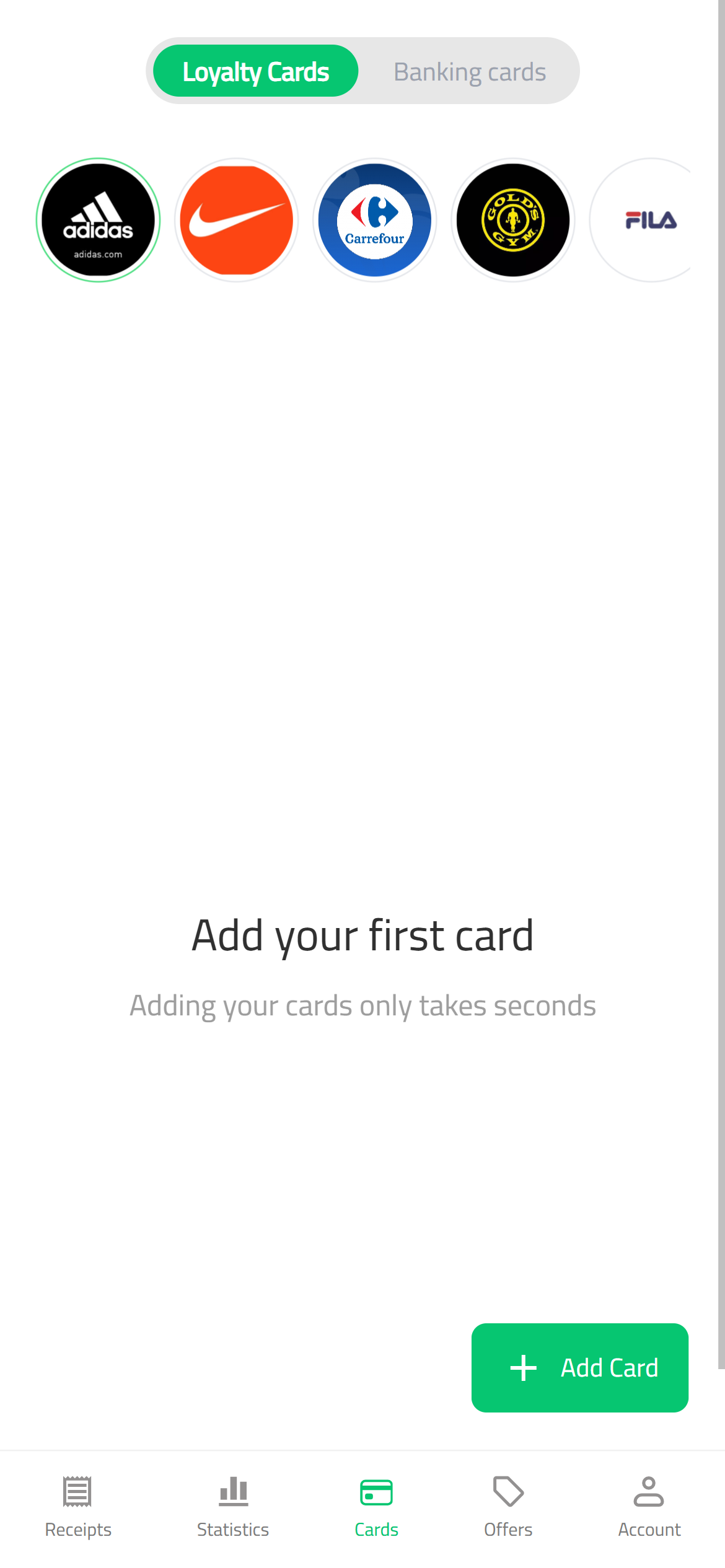
Task: Go to the Receipts tab
Action: tap(78, 1506)
